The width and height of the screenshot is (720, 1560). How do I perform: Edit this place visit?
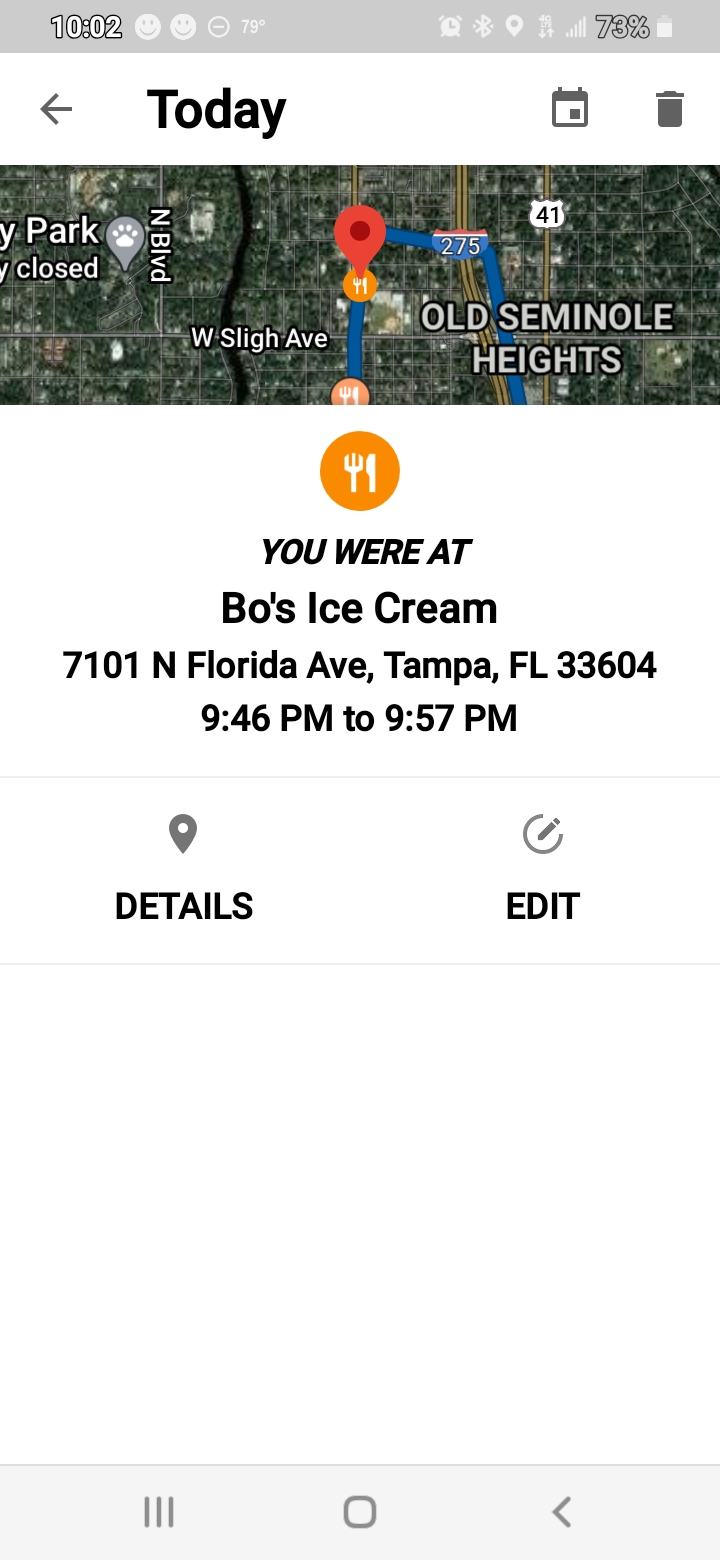tap(542, 870)
